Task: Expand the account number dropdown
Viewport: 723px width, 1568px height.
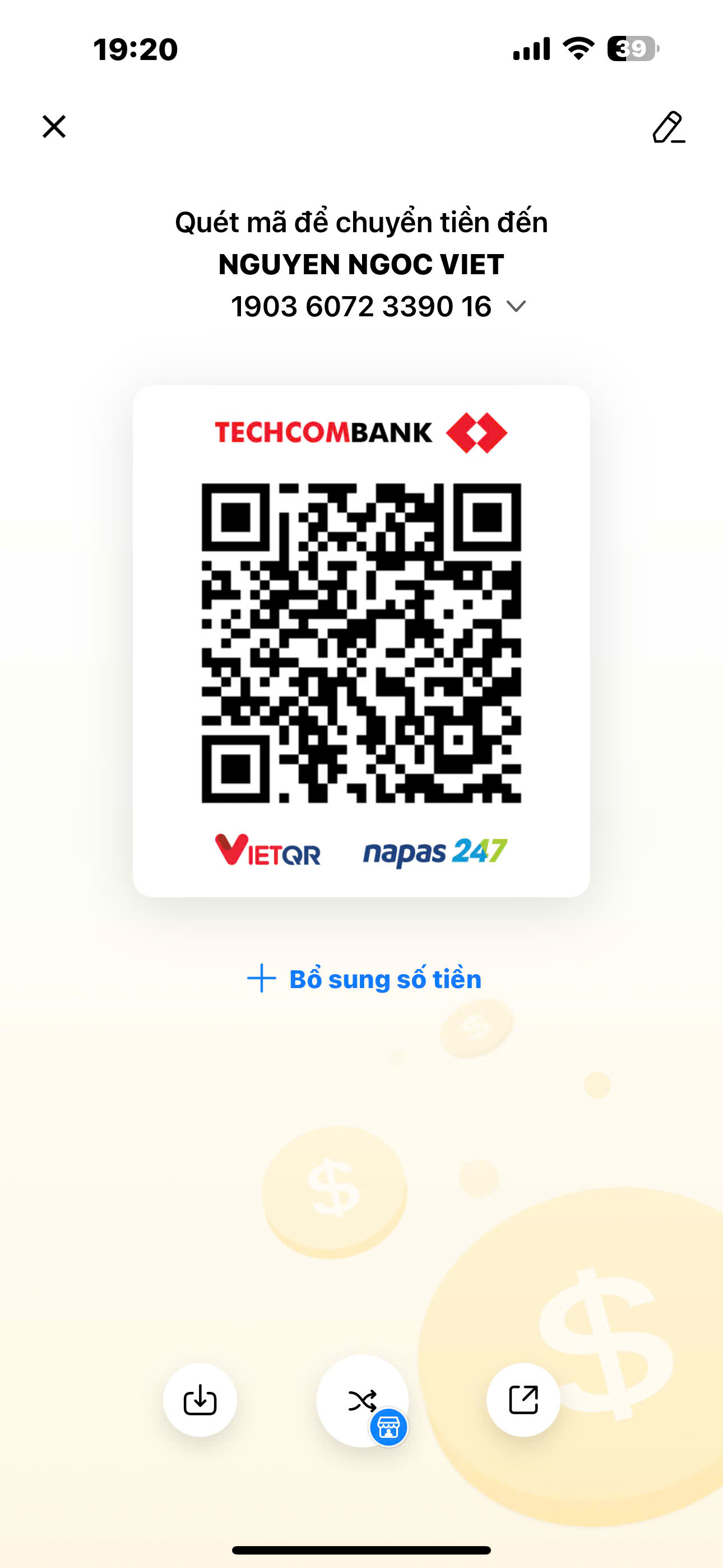Action: [516, 306]
